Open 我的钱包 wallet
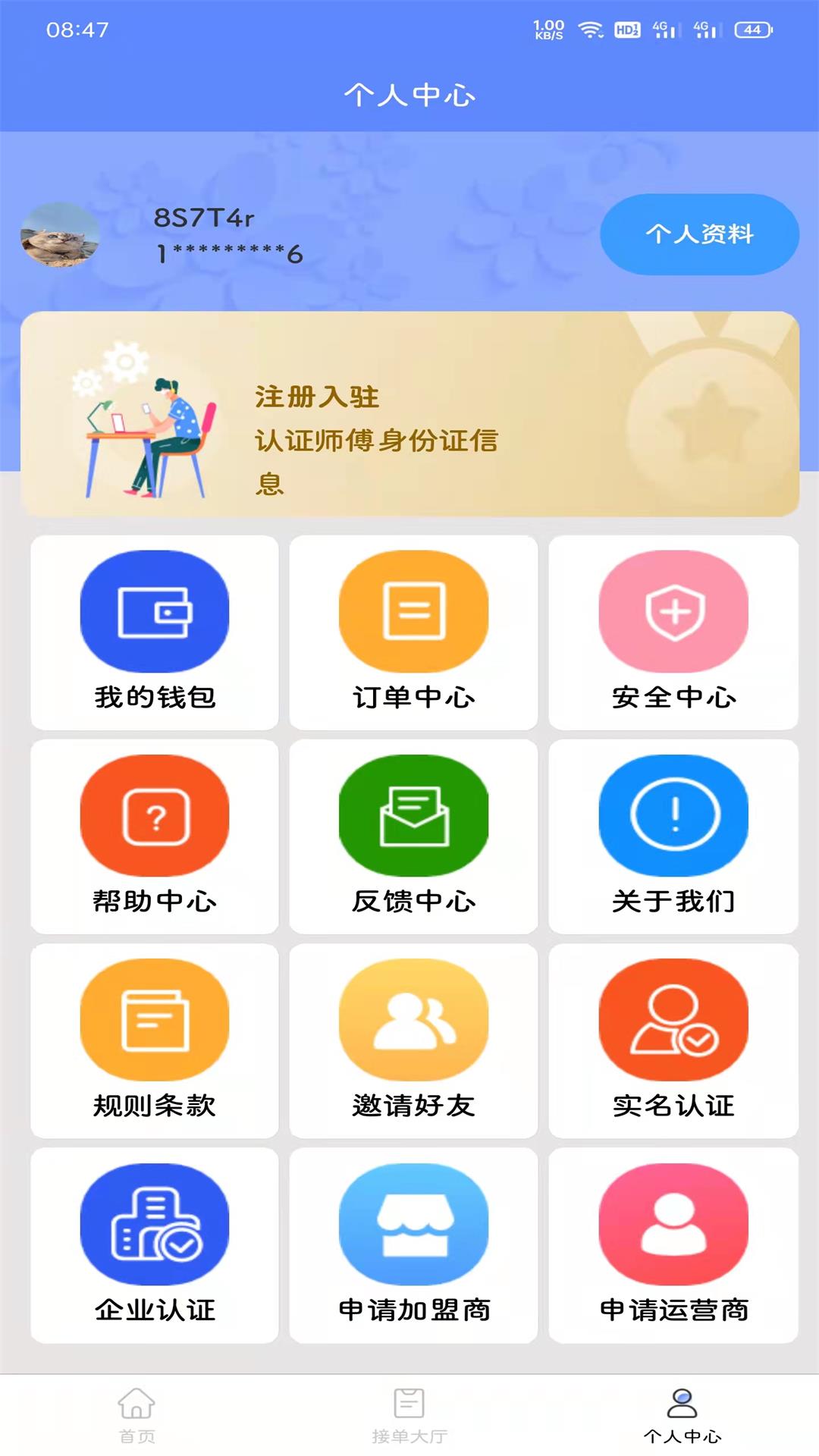The image size is (819, 1456). tap(155, 632)
